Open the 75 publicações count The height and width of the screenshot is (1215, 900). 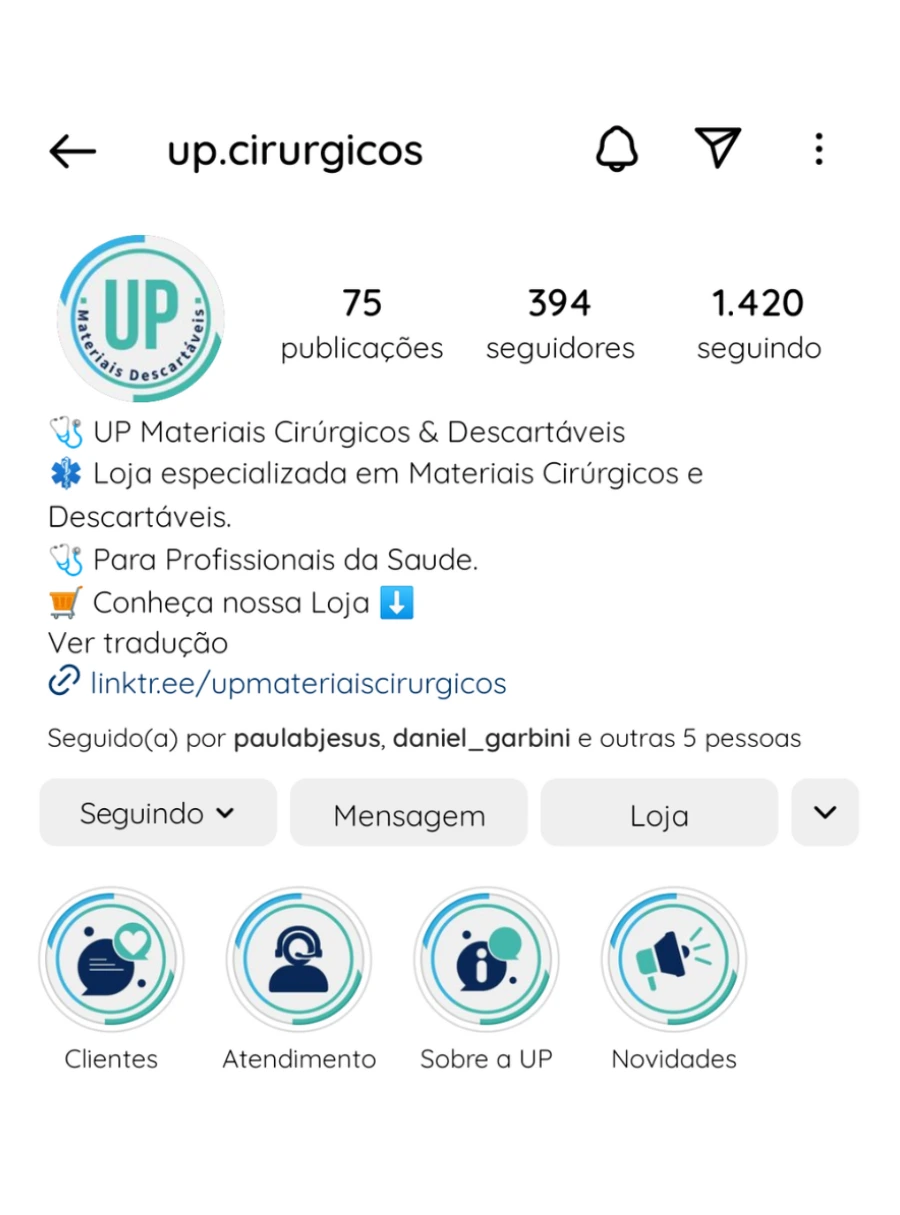(361, 324)
